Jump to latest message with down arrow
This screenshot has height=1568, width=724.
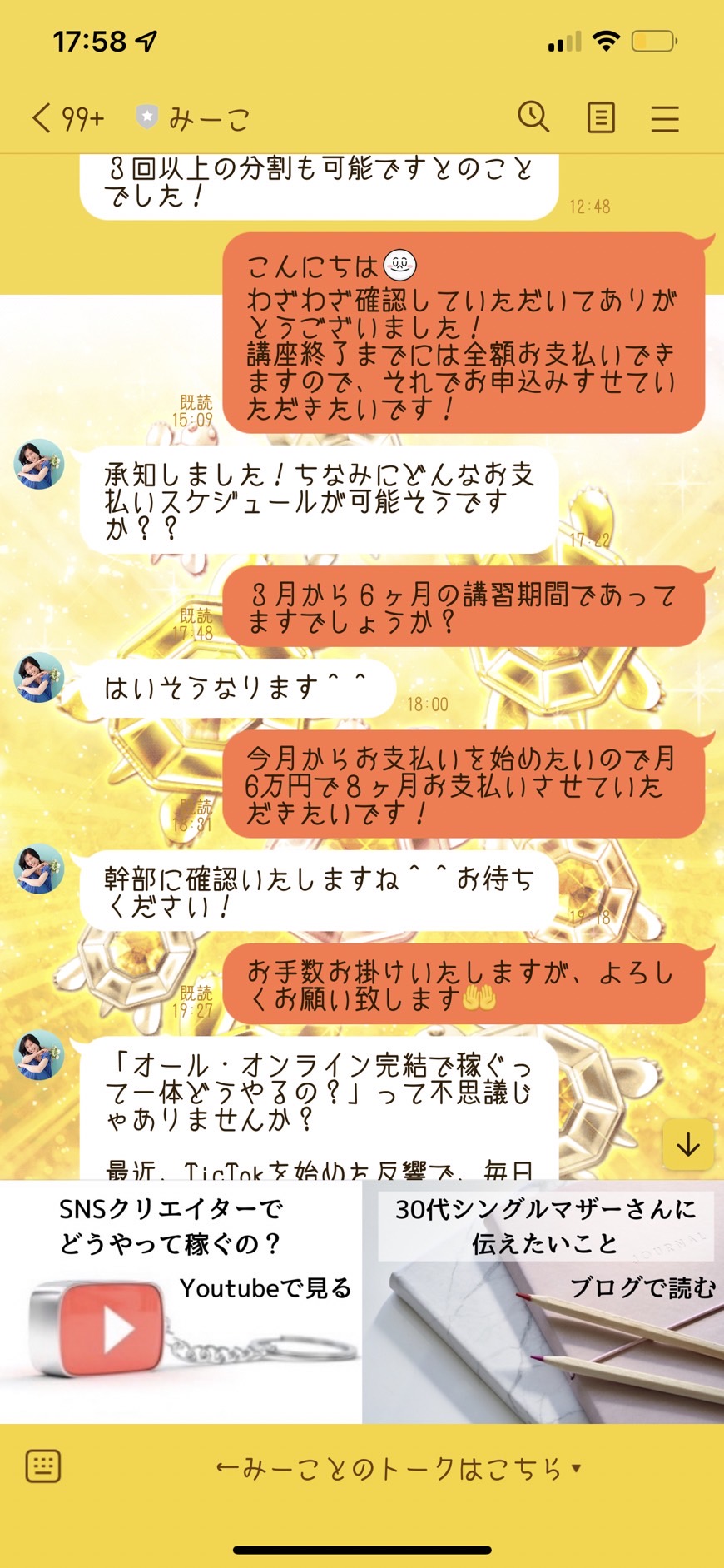click(x=688, y=1145)
